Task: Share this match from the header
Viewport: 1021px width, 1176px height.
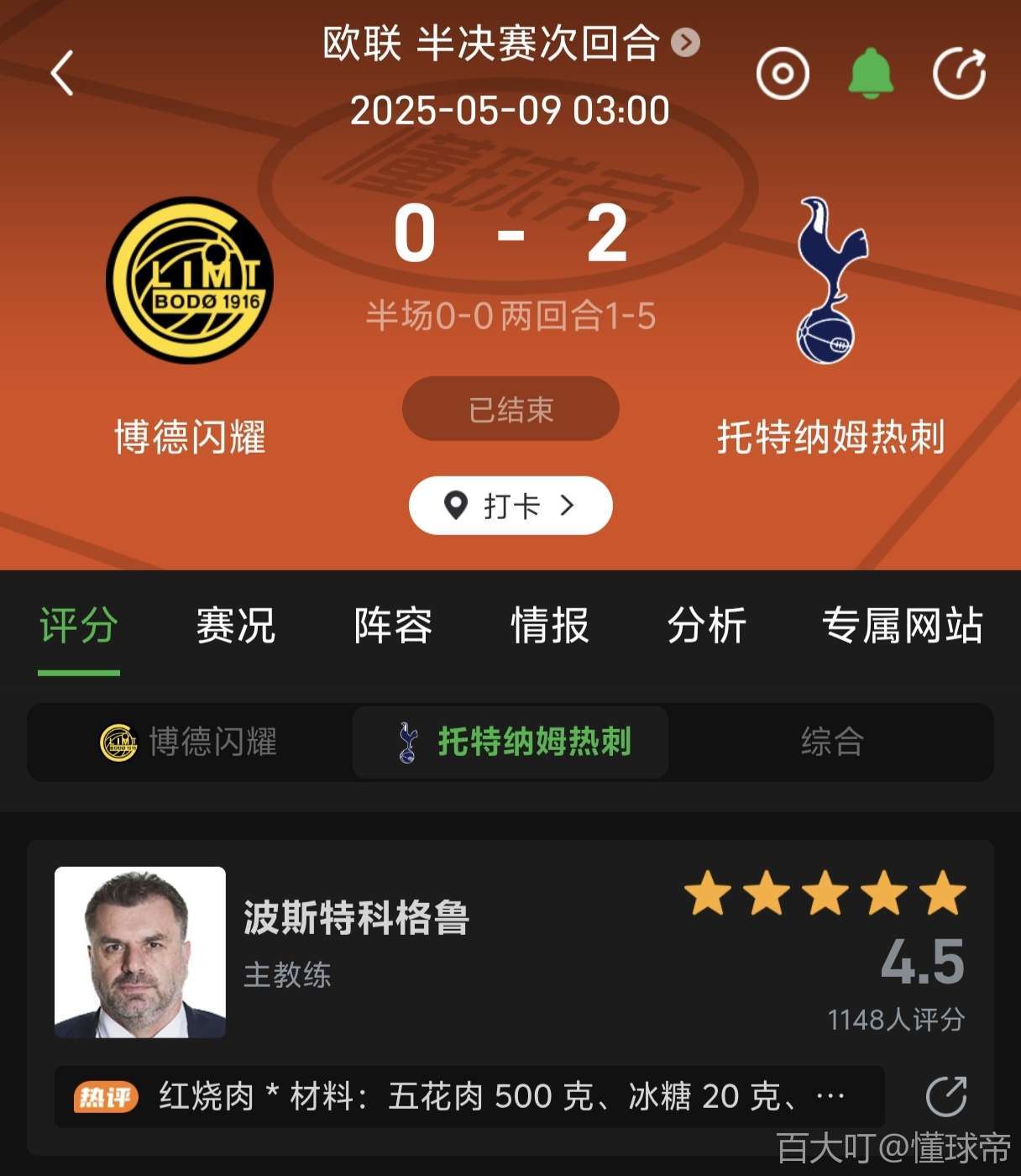Action: [x=959, y=74]
